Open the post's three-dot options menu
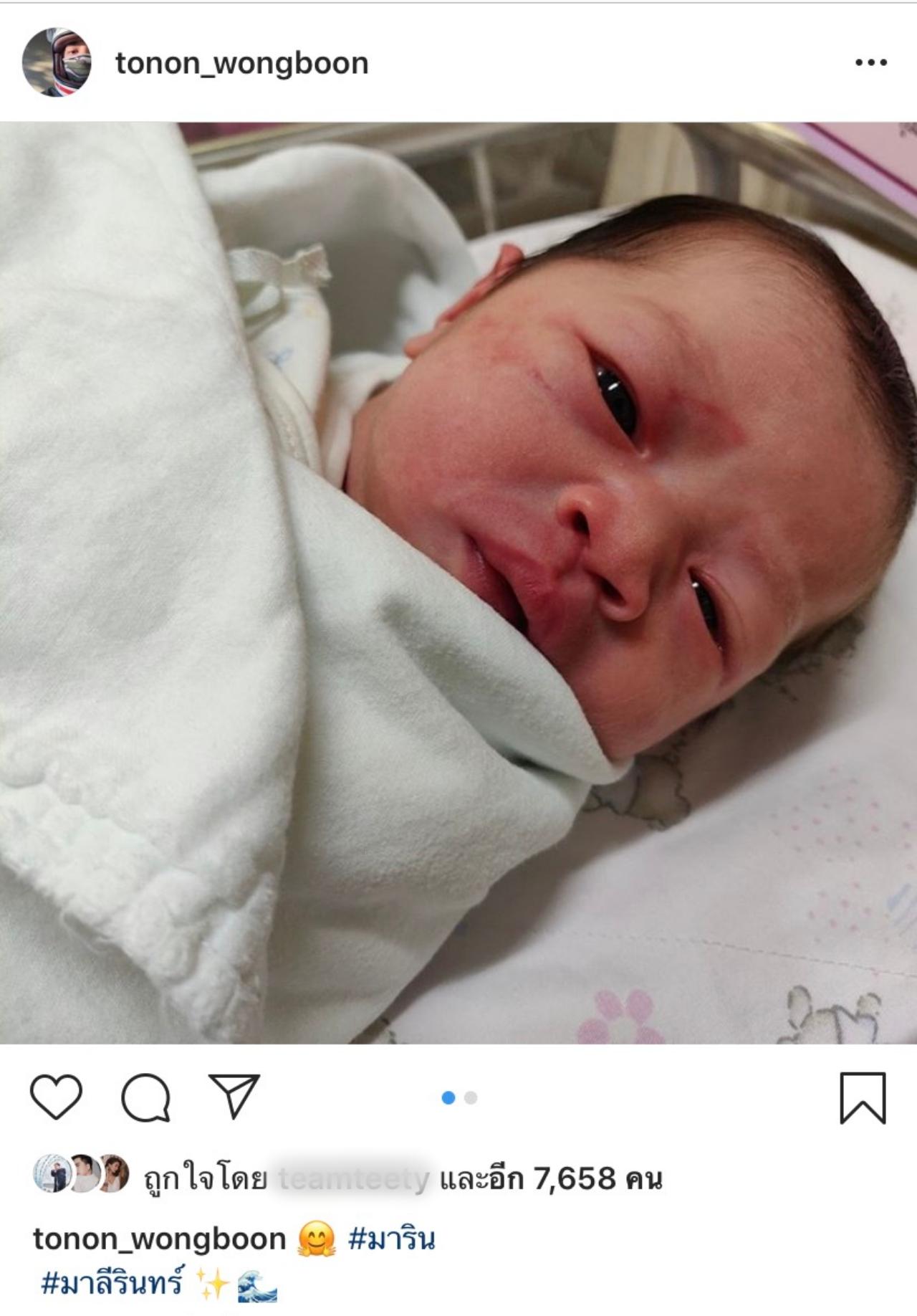The height and width of the screenshot is (1316, 917). (870, 63)
